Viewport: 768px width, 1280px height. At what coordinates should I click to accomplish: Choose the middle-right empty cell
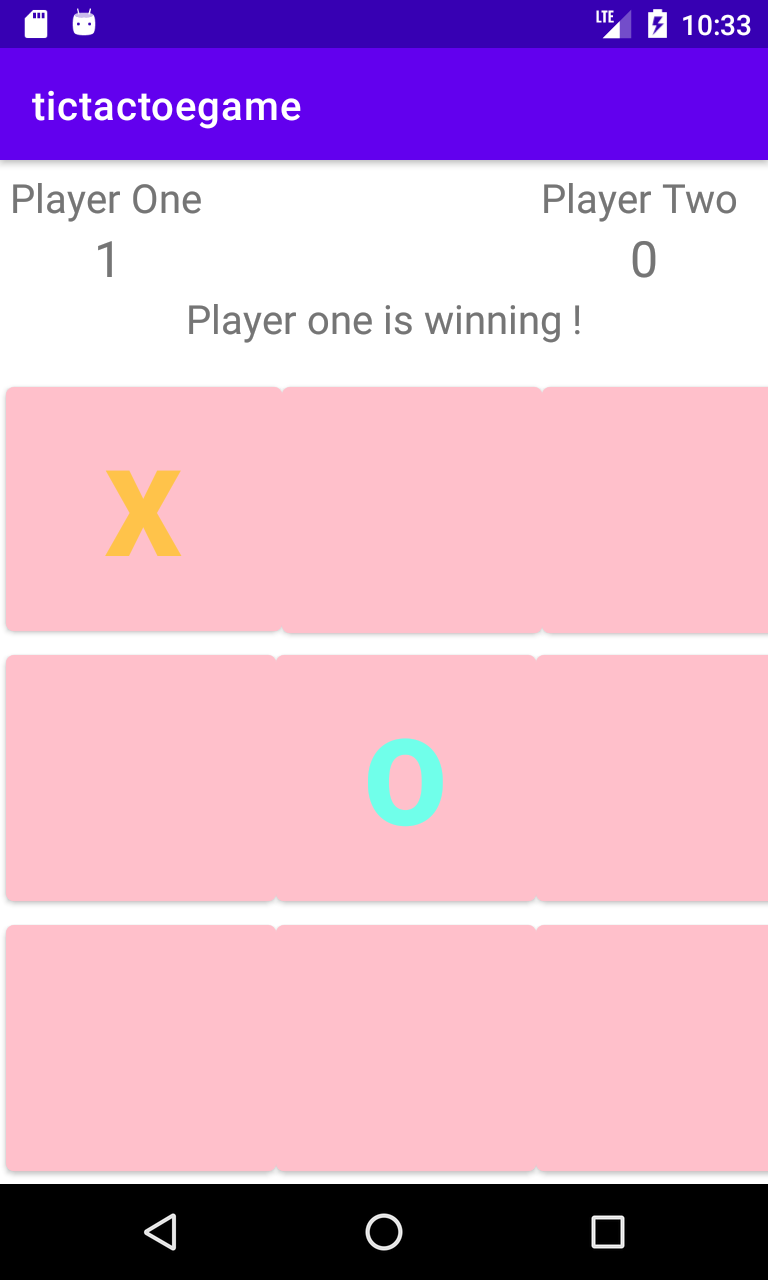pos(653,779)
